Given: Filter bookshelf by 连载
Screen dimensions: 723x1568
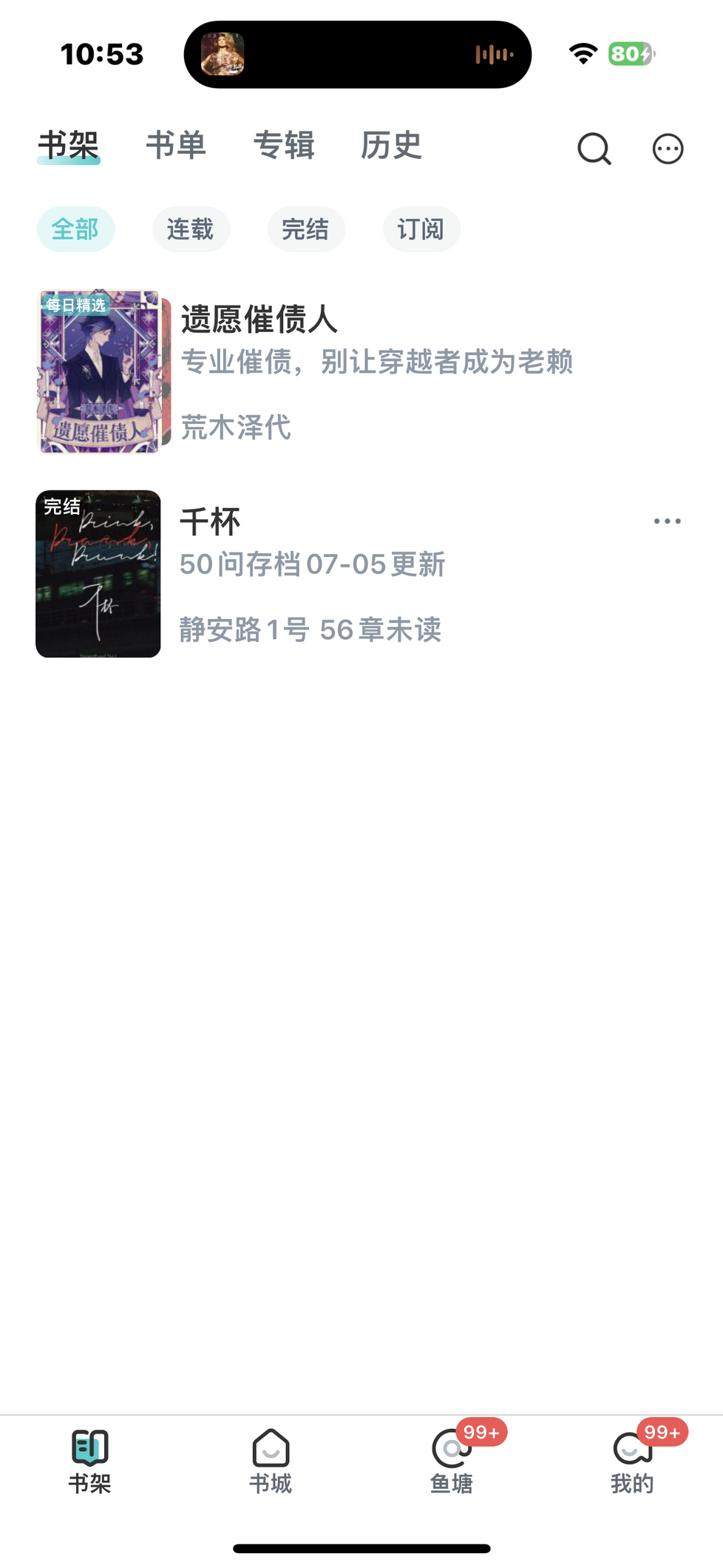Looking at the screenshot, I should coord(191,229).
